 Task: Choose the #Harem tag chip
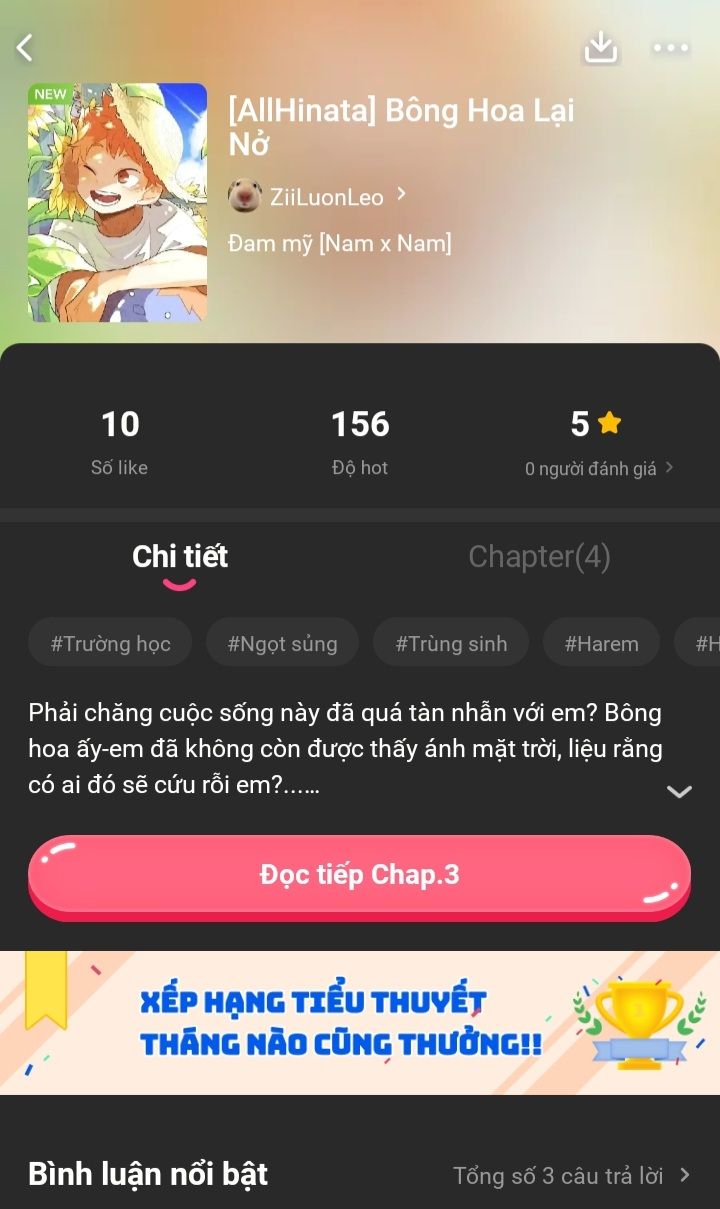[x=601, y=643]
